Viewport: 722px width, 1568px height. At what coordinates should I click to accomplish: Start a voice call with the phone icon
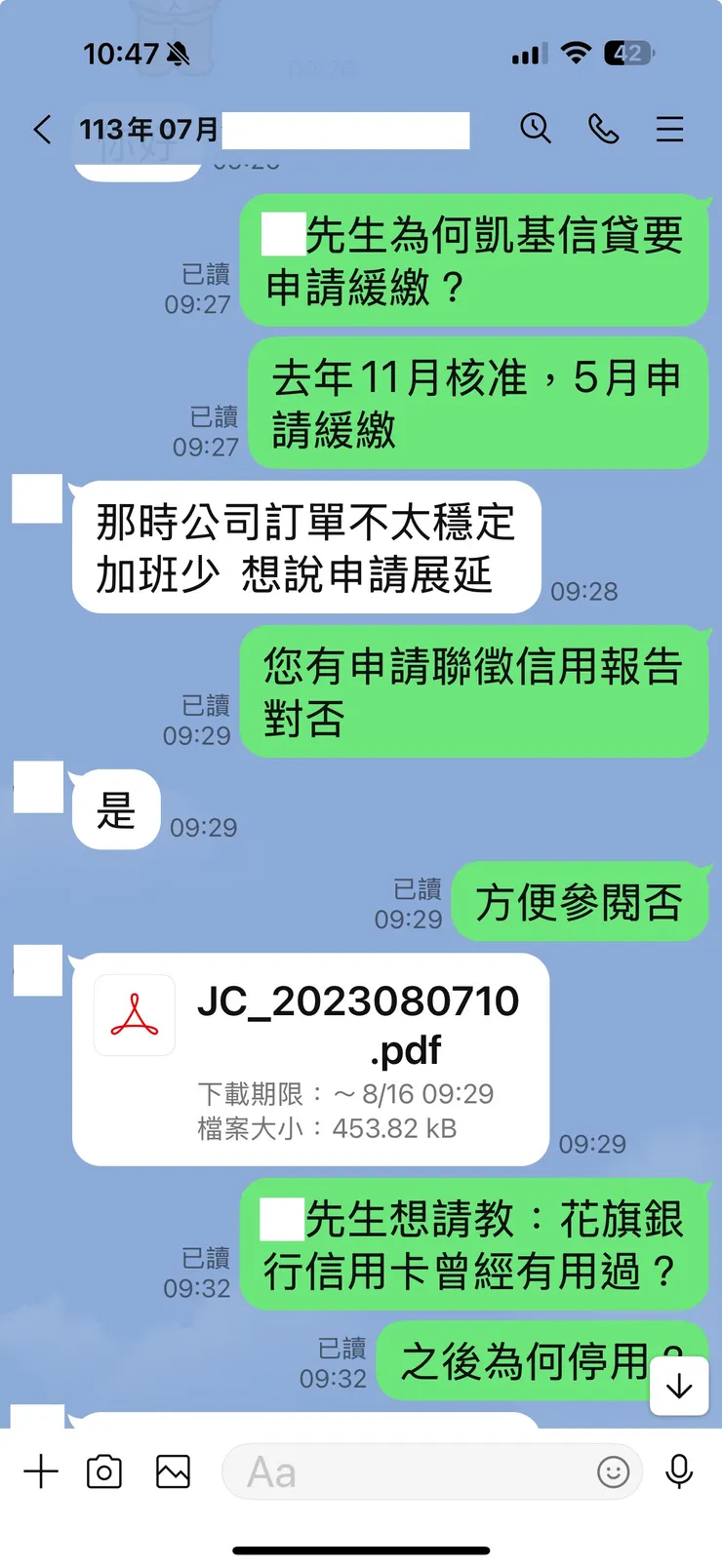[x=604, y=129]
